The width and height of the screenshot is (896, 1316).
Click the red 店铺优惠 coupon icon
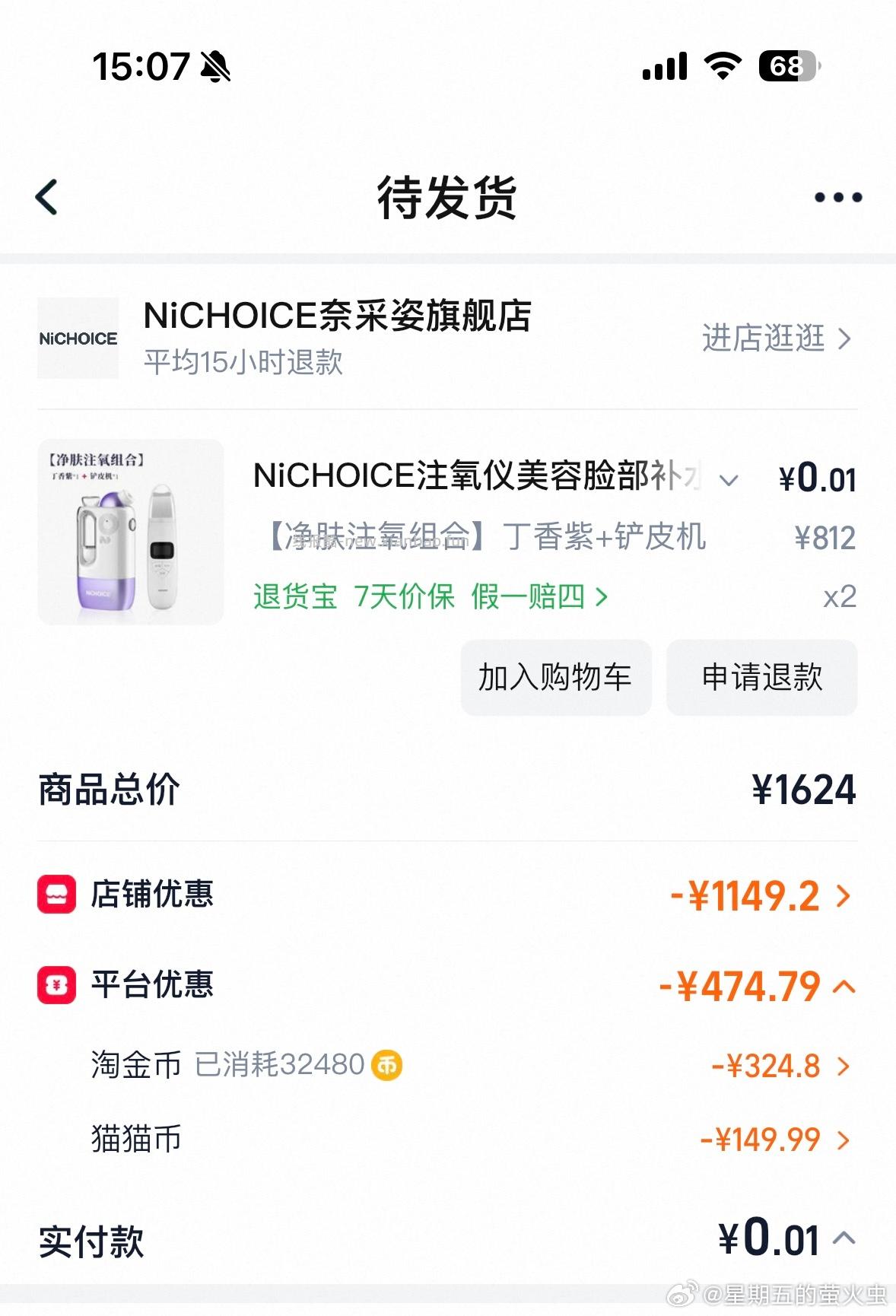[x=56, y=895]
